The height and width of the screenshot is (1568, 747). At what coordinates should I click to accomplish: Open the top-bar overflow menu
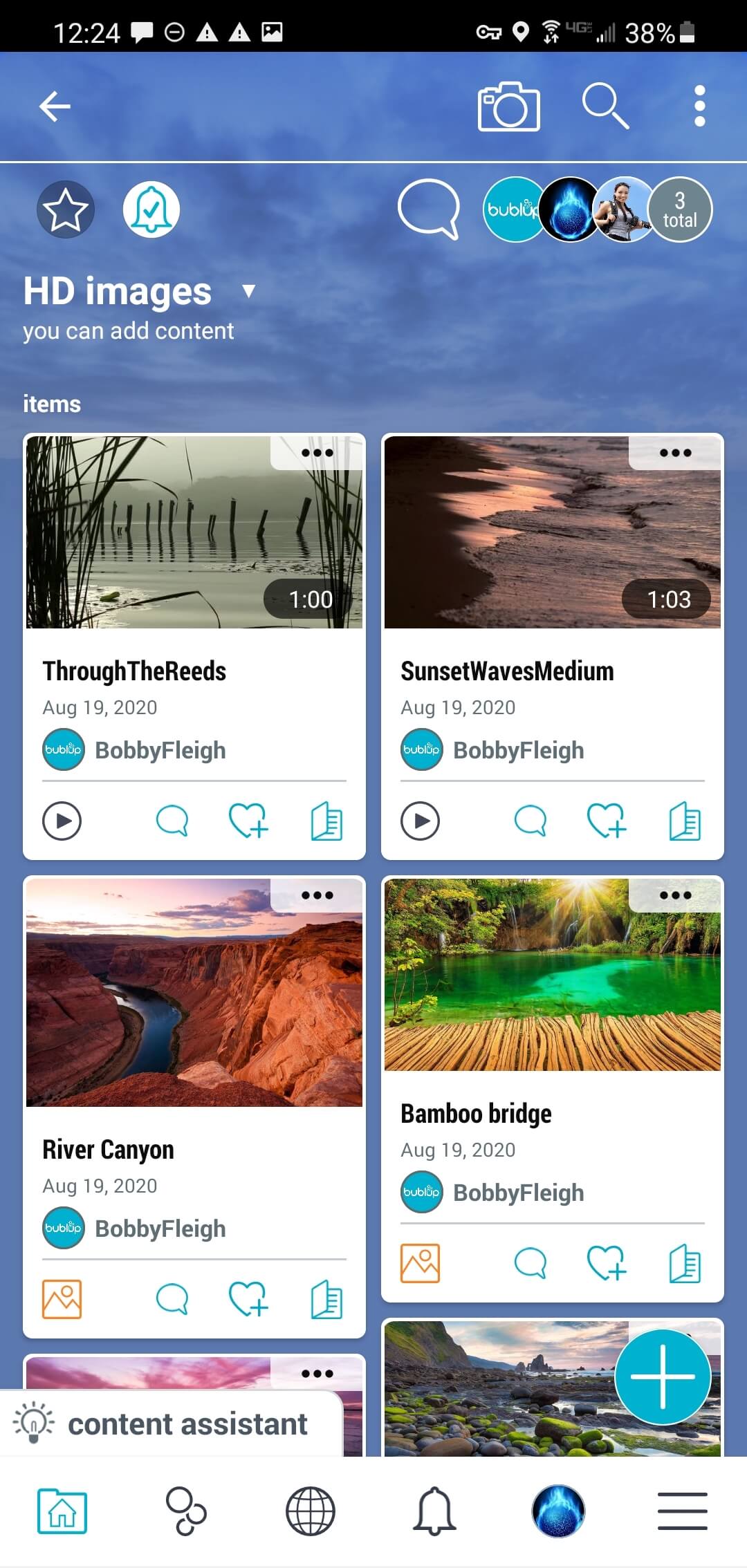coord(699,106)
